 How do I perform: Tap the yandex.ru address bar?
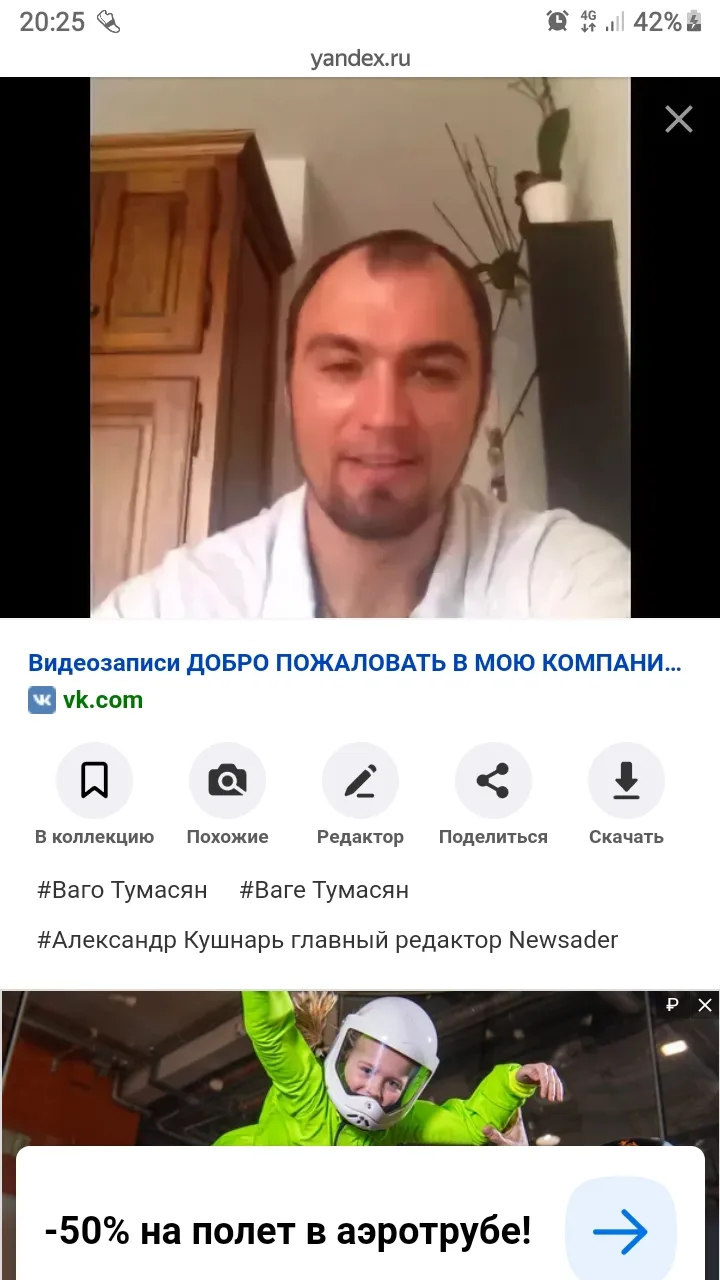tap(360, 59)
